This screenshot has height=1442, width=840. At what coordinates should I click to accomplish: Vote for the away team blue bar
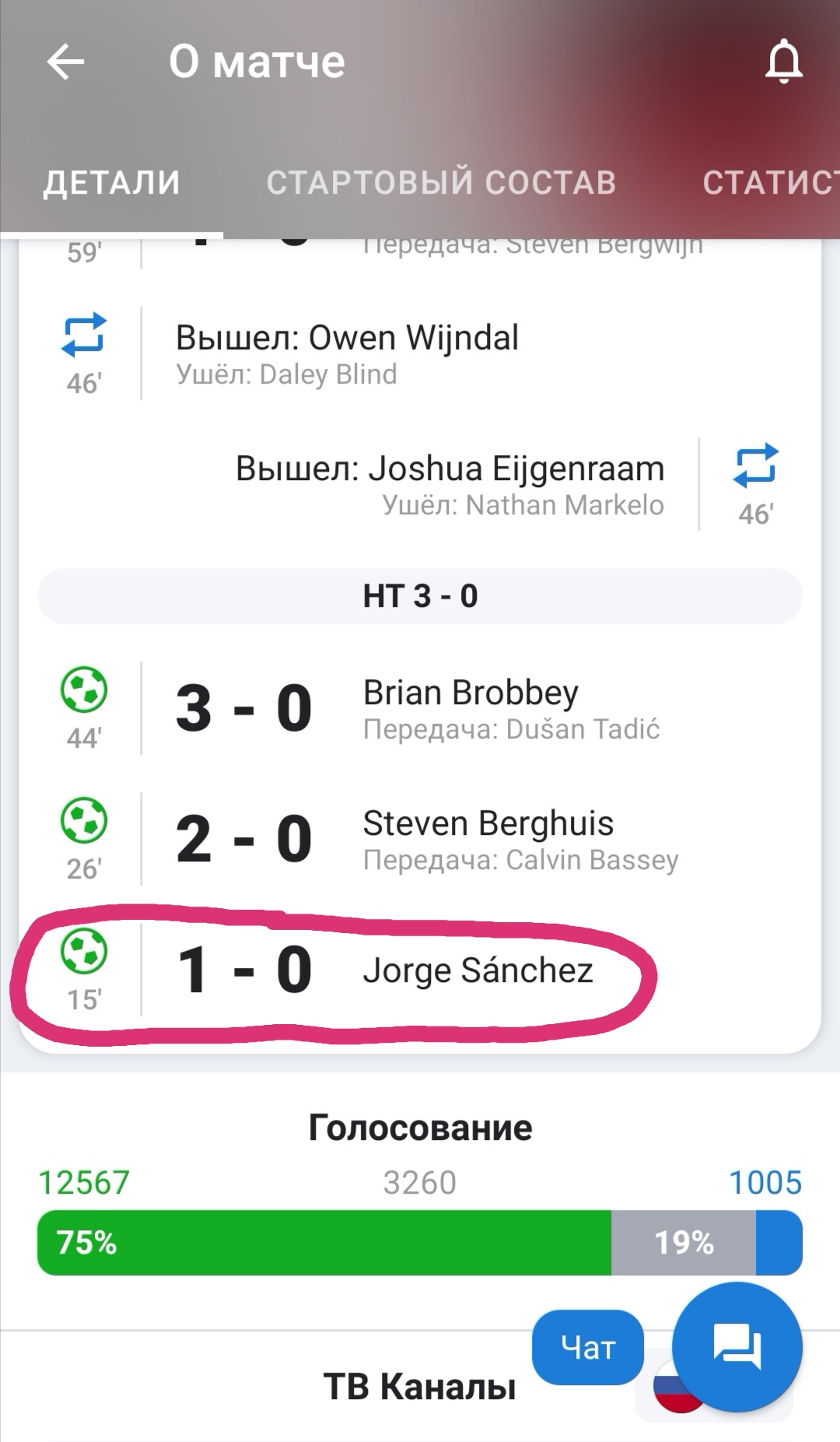[x=779, y=1242]
